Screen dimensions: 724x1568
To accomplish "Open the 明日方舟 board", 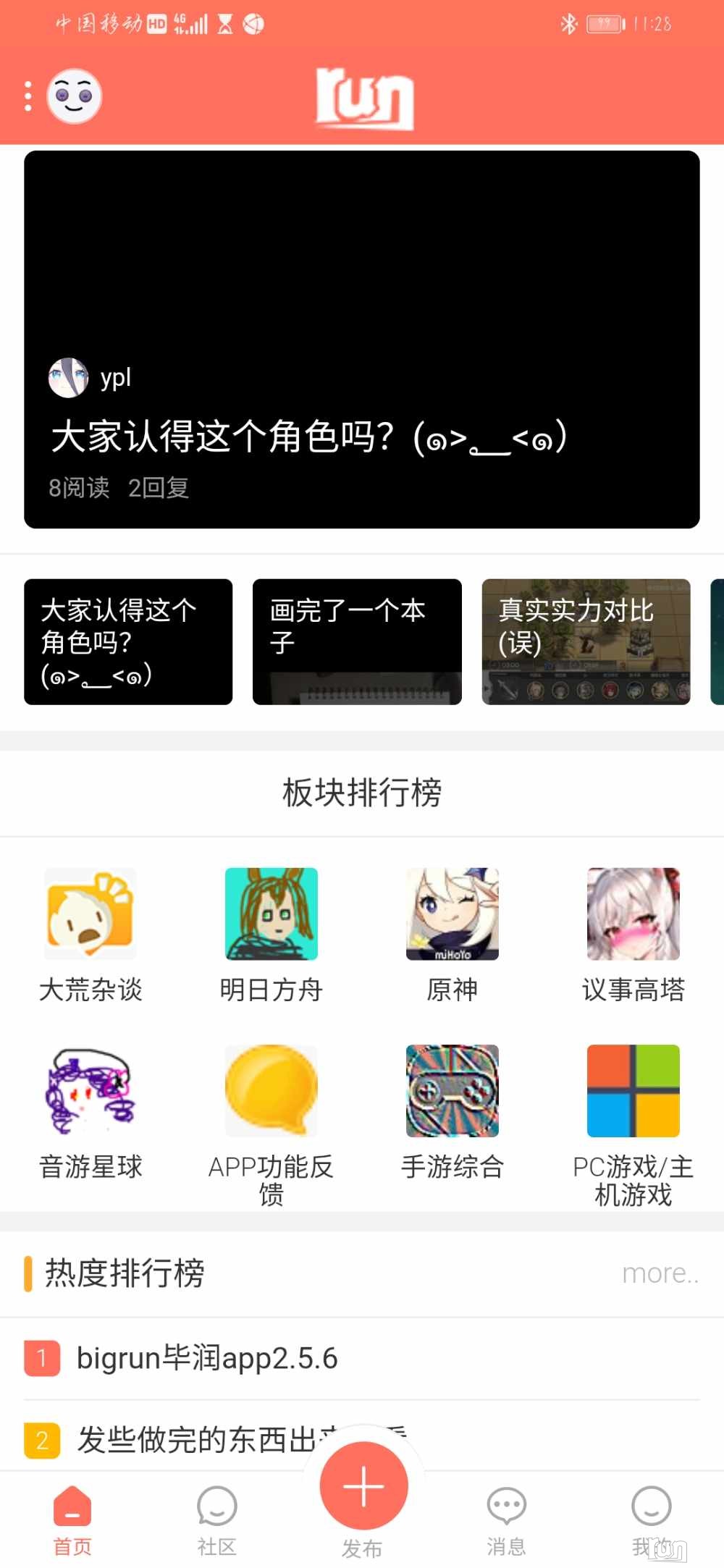I will coord(271,934).
